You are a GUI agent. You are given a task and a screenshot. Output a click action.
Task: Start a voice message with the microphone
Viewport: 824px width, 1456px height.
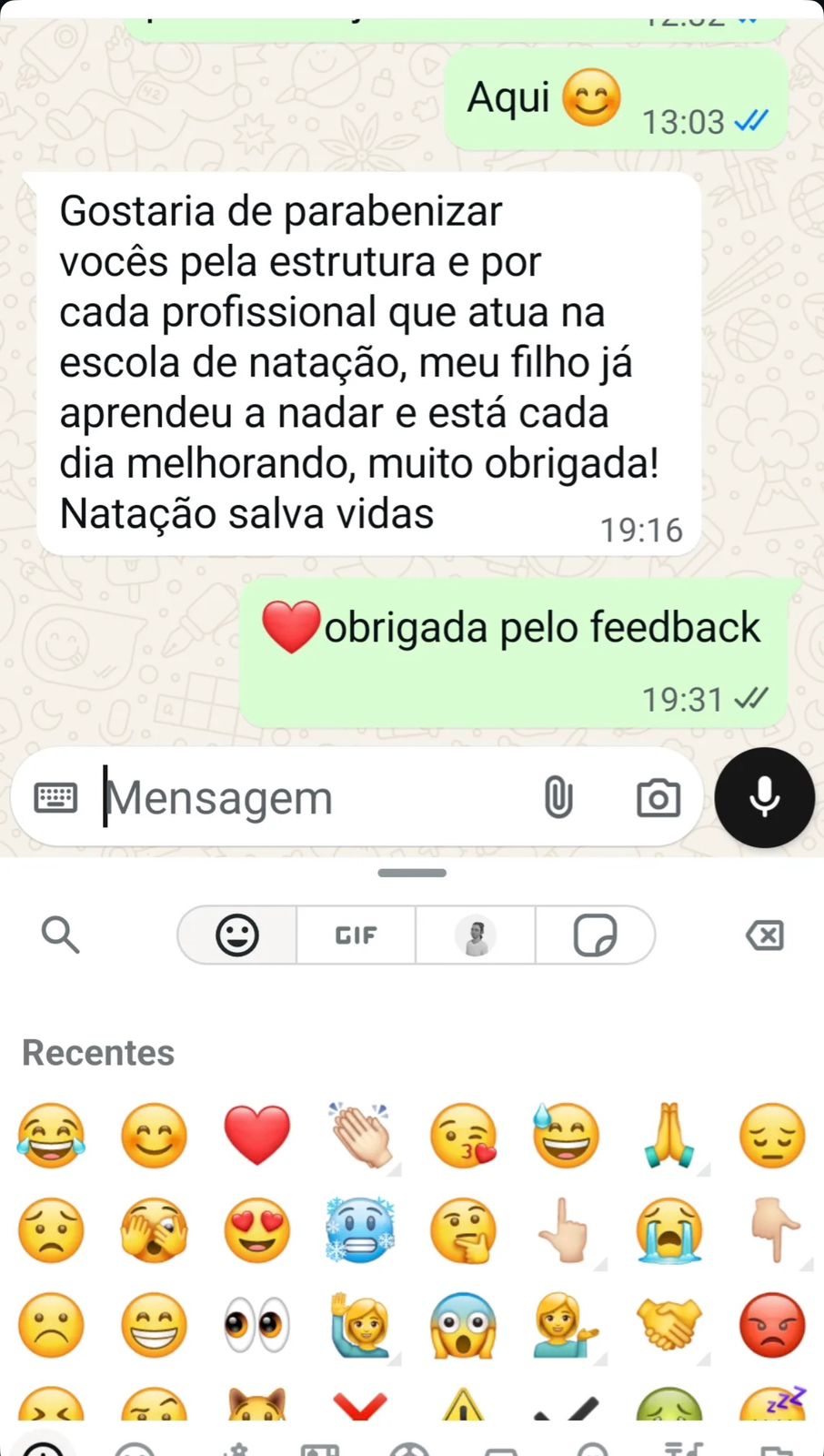click(x=764, y=797)
